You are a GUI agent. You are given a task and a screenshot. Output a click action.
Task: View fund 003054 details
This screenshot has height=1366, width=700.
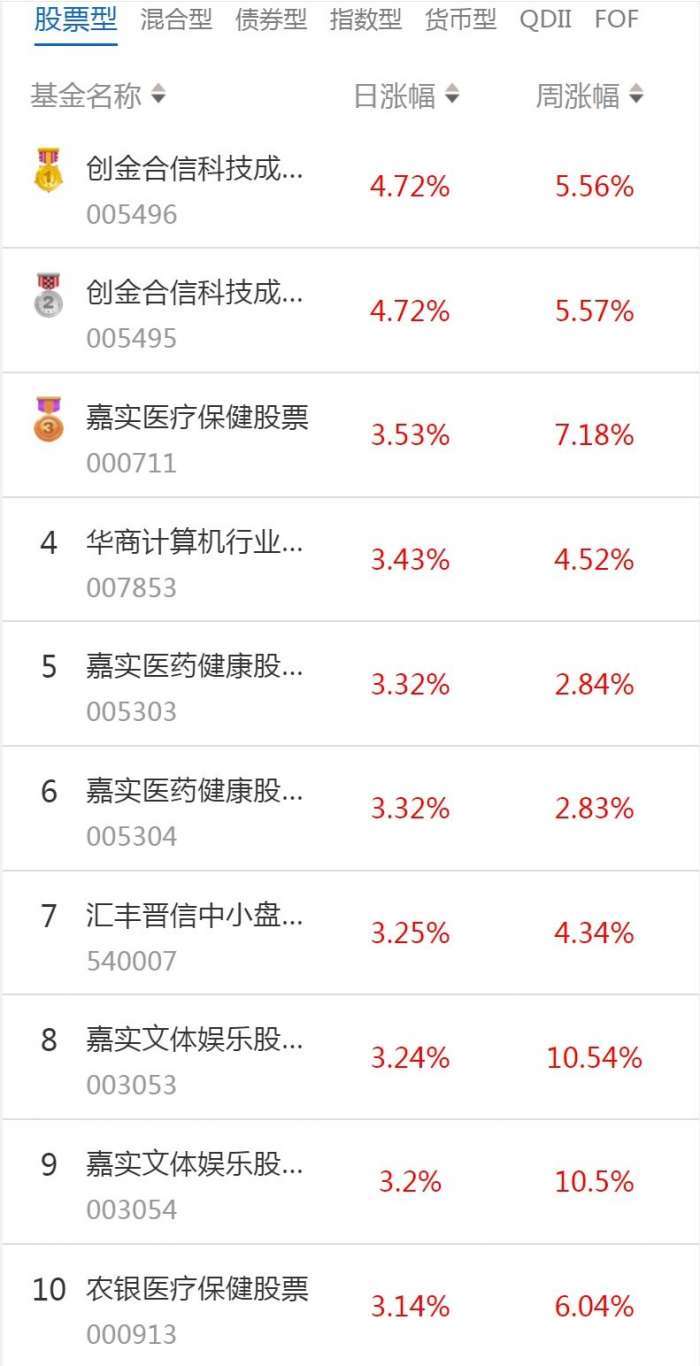tap(195, 1182)
